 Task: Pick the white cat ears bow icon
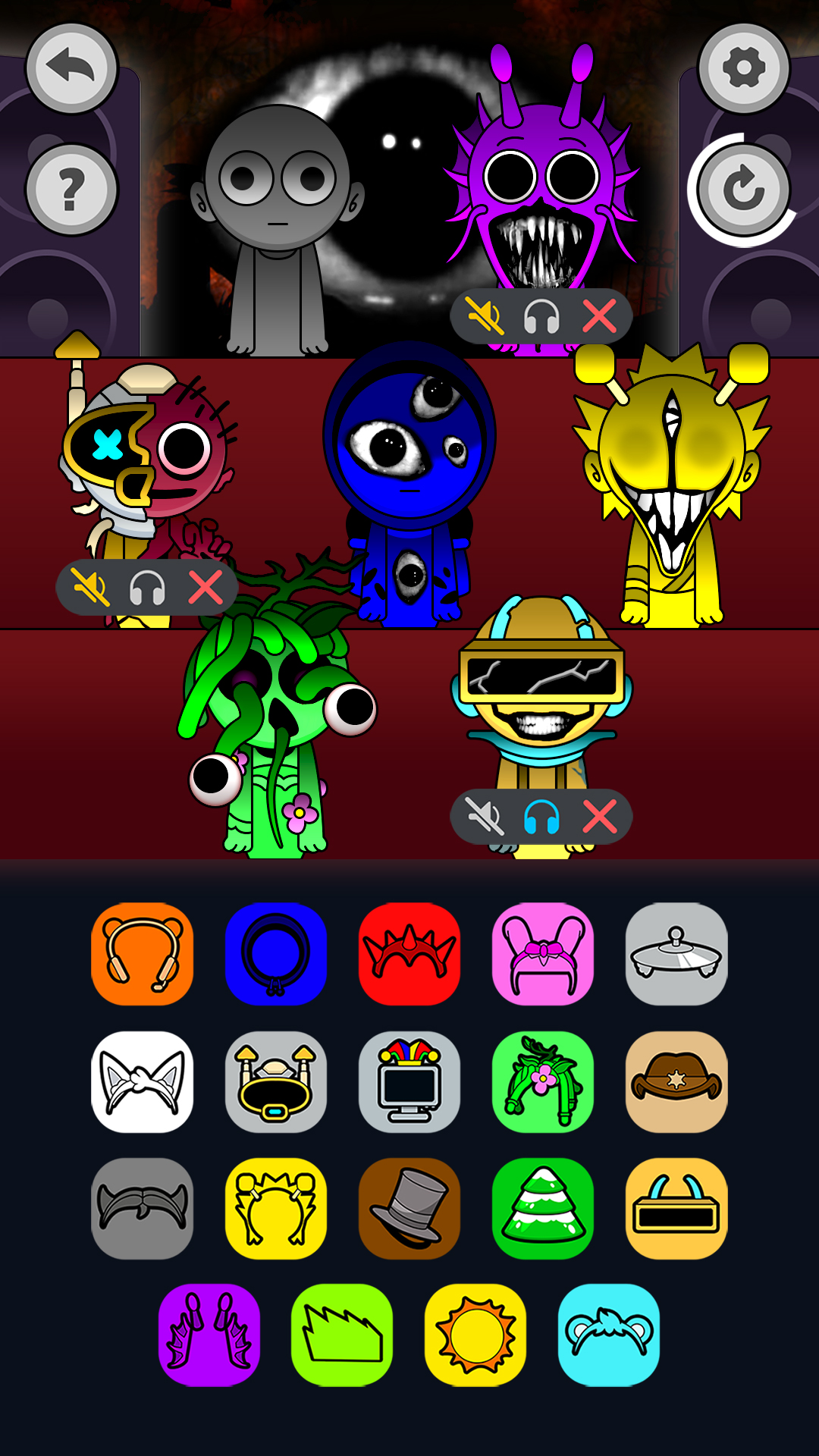coord(143,1081)
